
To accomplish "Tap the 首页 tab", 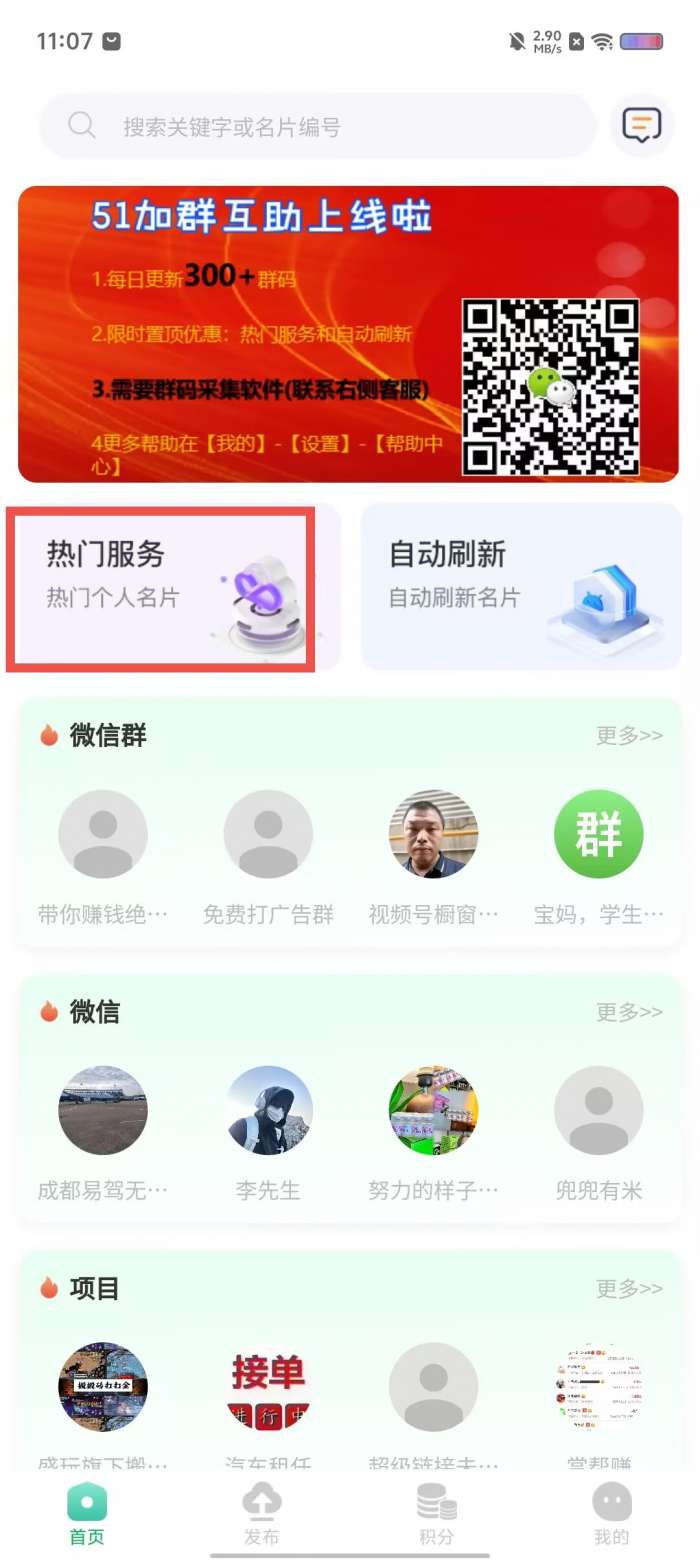I will [x=87, y=1513].
